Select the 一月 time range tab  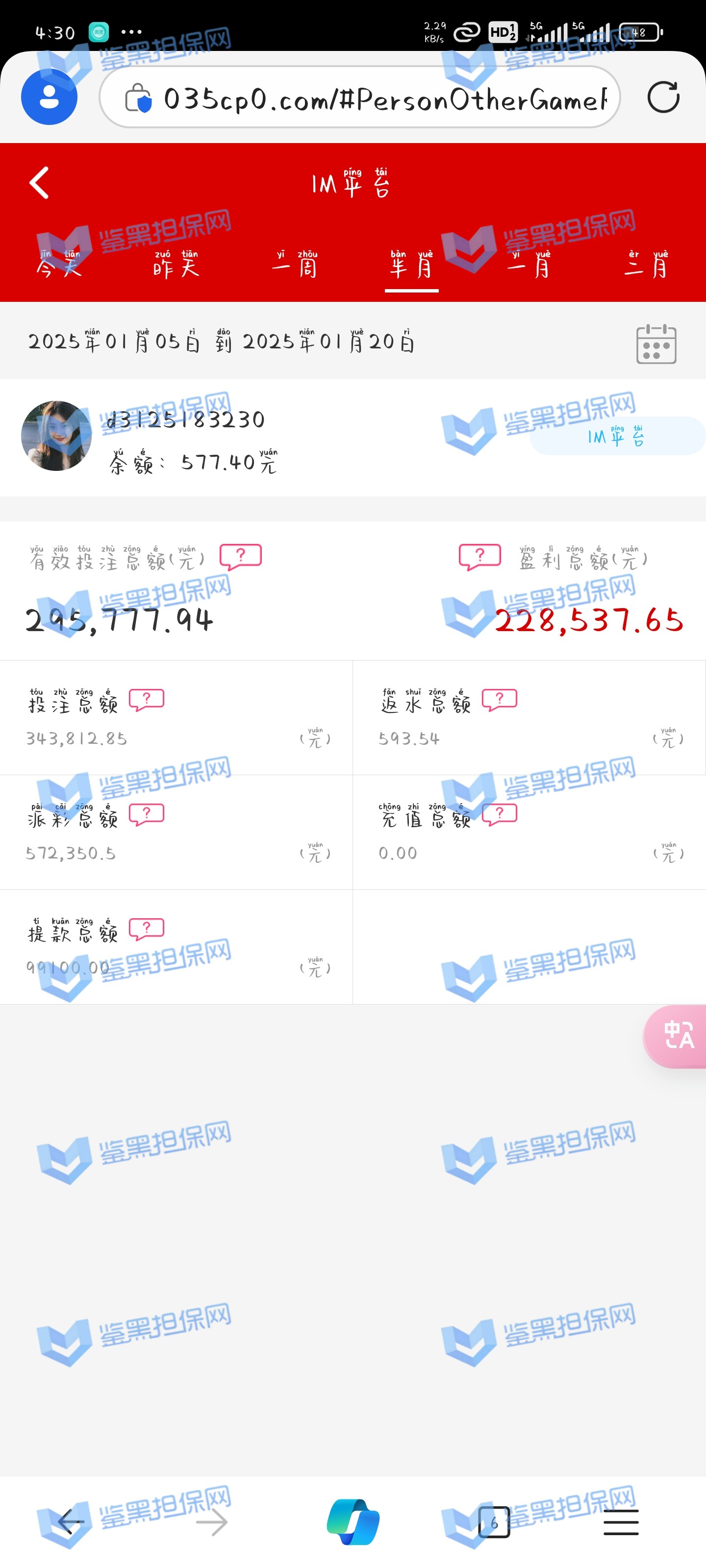[529, 265]
